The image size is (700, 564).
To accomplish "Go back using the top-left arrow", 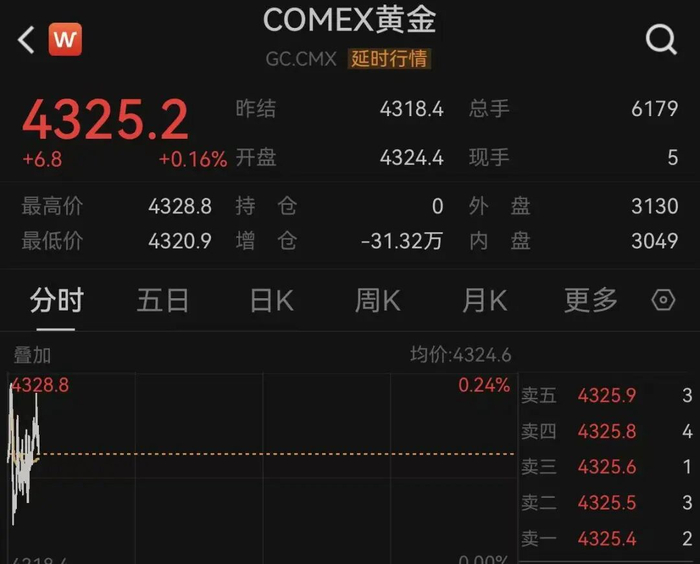I will (26, 40).
